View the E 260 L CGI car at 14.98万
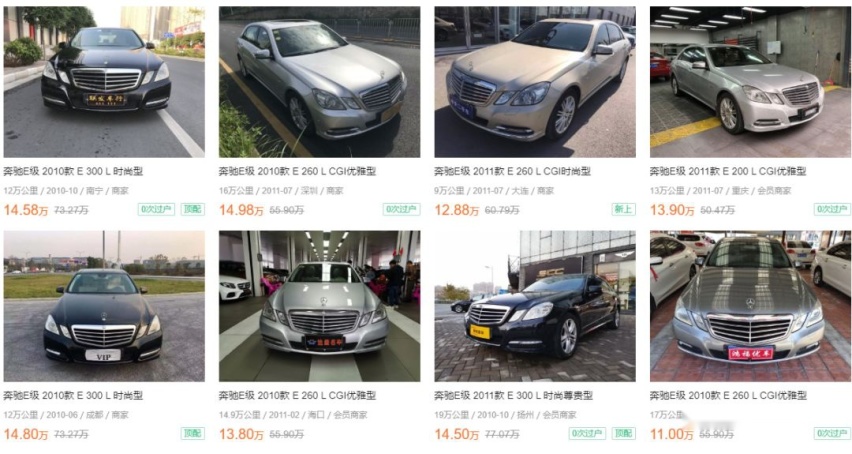This screenshot has height=454, width=852. 319,80
